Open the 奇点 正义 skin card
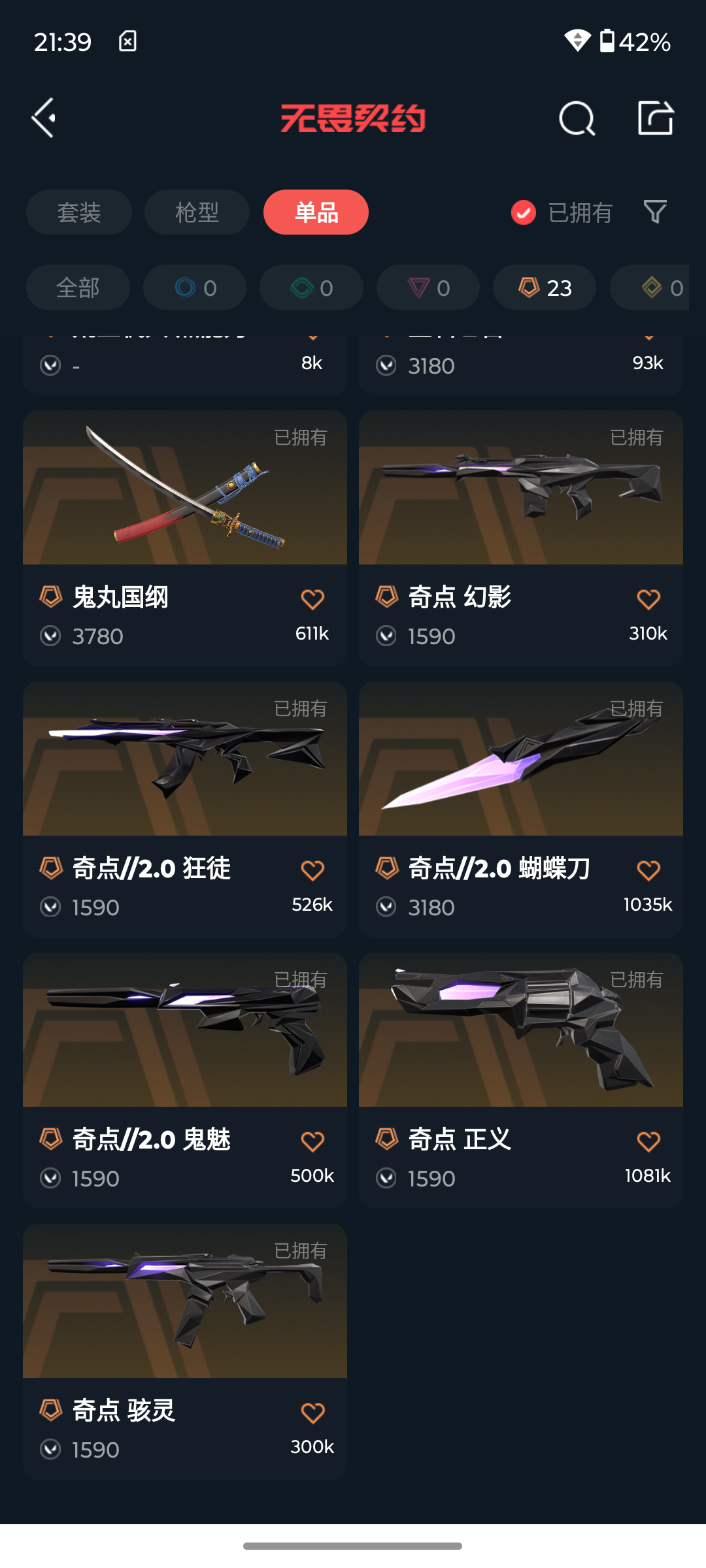Image resolution: width=706 pixels, height=1568 pixels. coord(521,1080)
